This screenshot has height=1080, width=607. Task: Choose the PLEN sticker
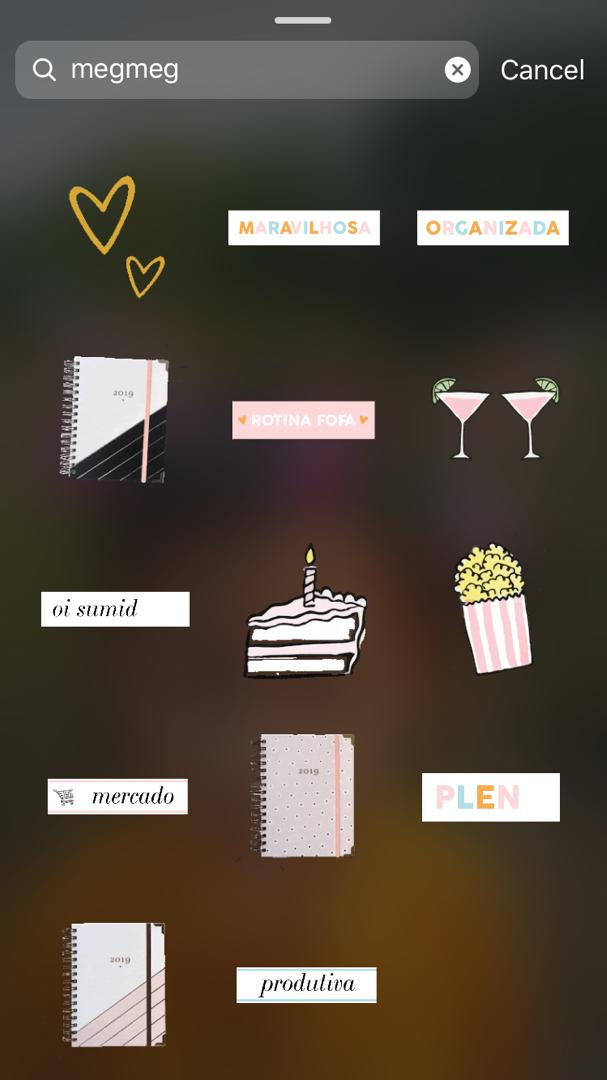coord(490,797)
